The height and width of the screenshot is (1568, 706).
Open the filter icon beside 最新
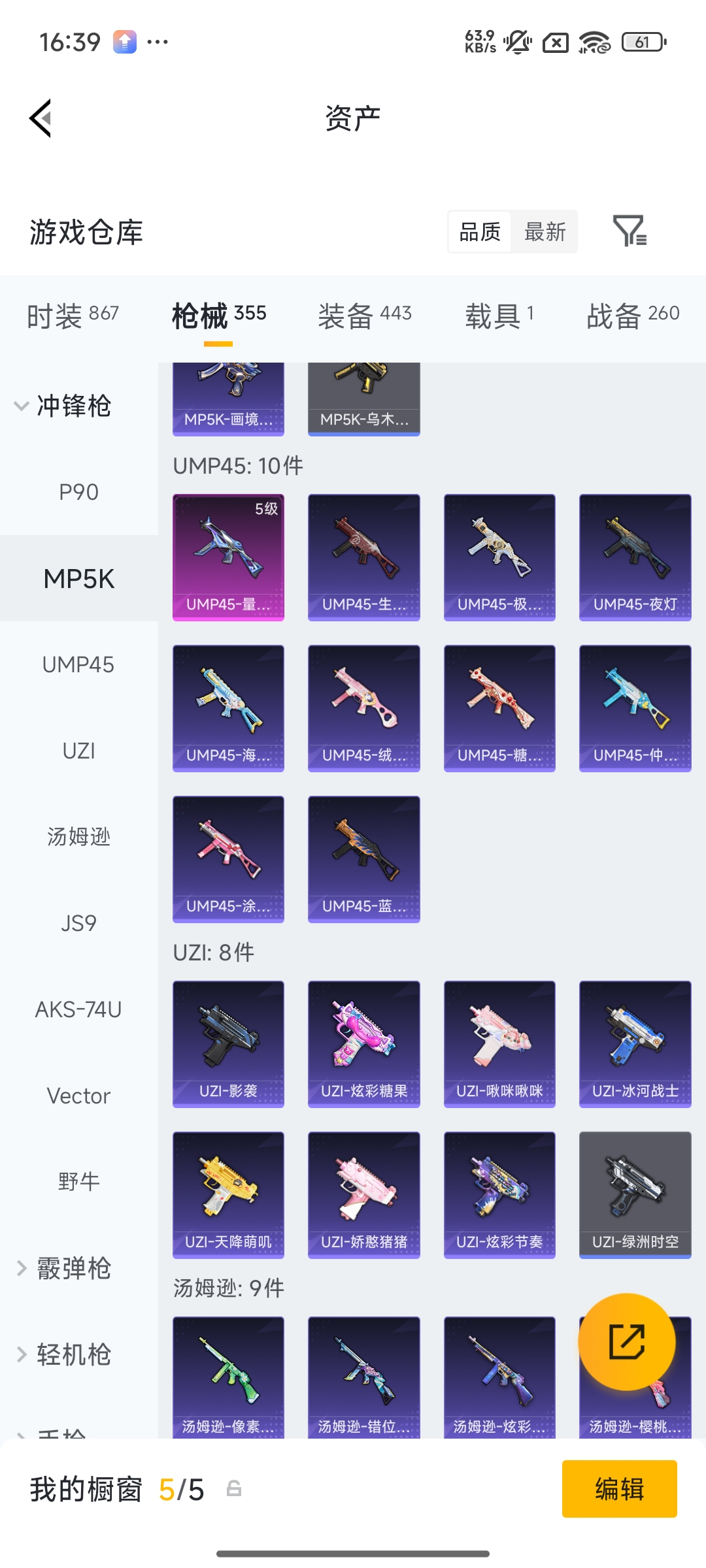[x=629, y=231]
